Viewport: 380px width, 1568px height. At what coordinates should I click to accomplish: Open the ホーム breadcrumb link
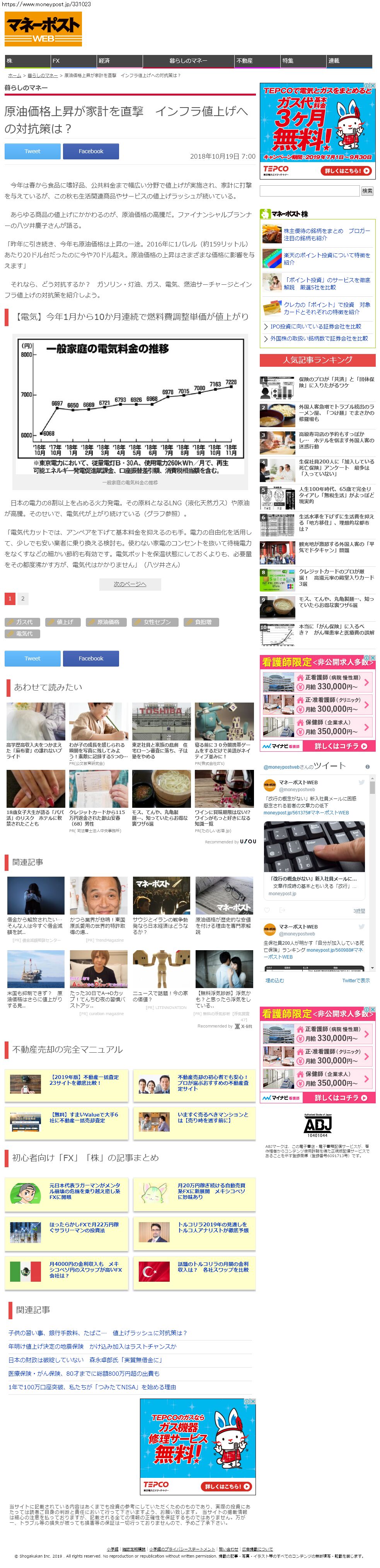coord(15,75)
